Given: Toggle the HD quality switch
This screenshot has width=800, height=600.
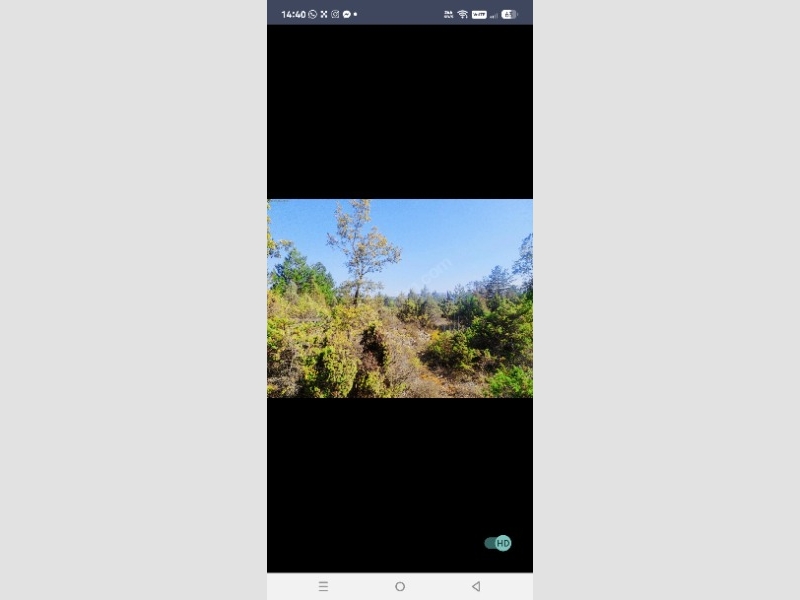Looking at the screenshot, I should [498, 543].
